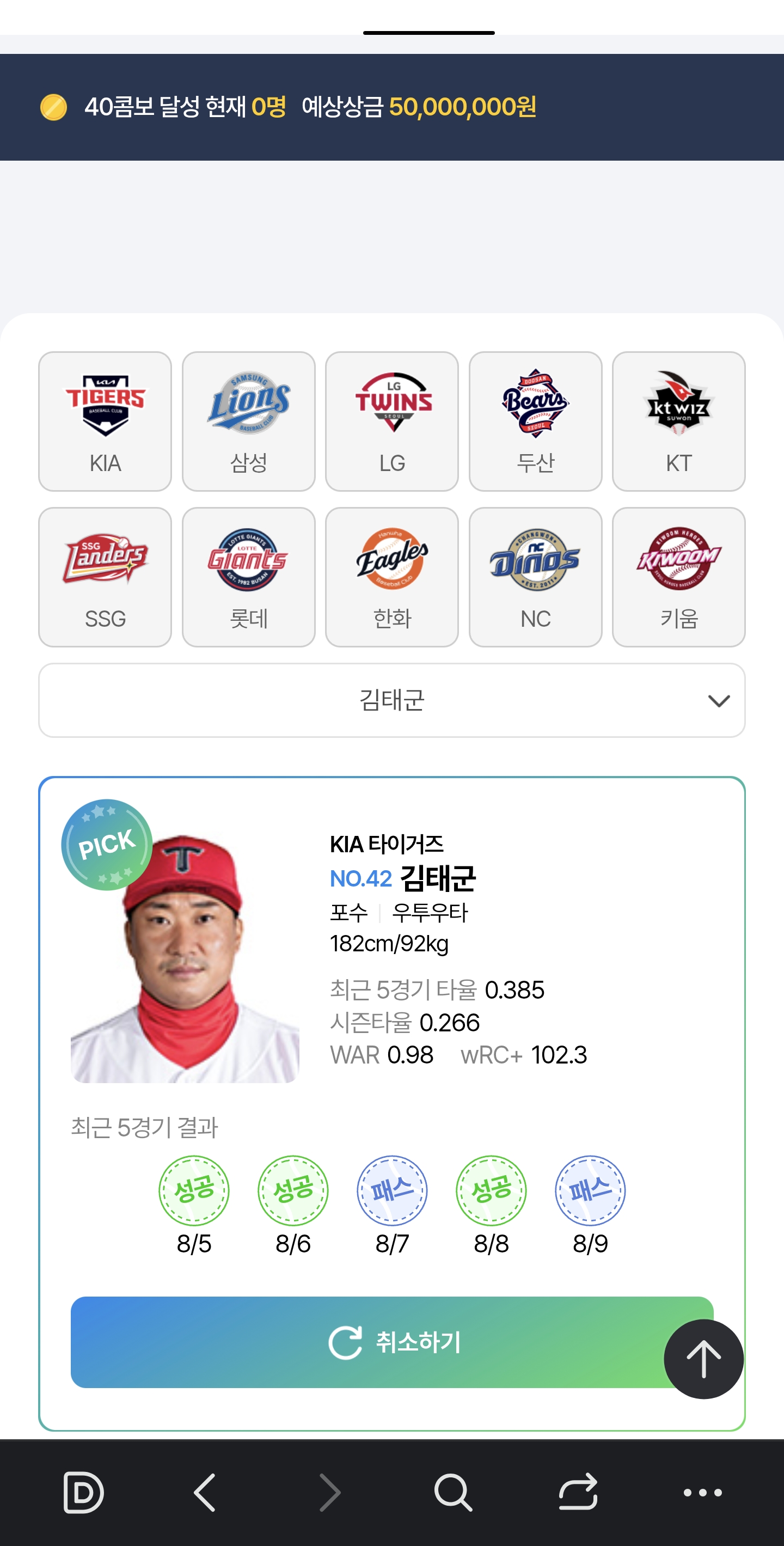Select the NC Dinos team tile
The width and height of the screenshot is (784, 1546).
(x=535, y=577)
